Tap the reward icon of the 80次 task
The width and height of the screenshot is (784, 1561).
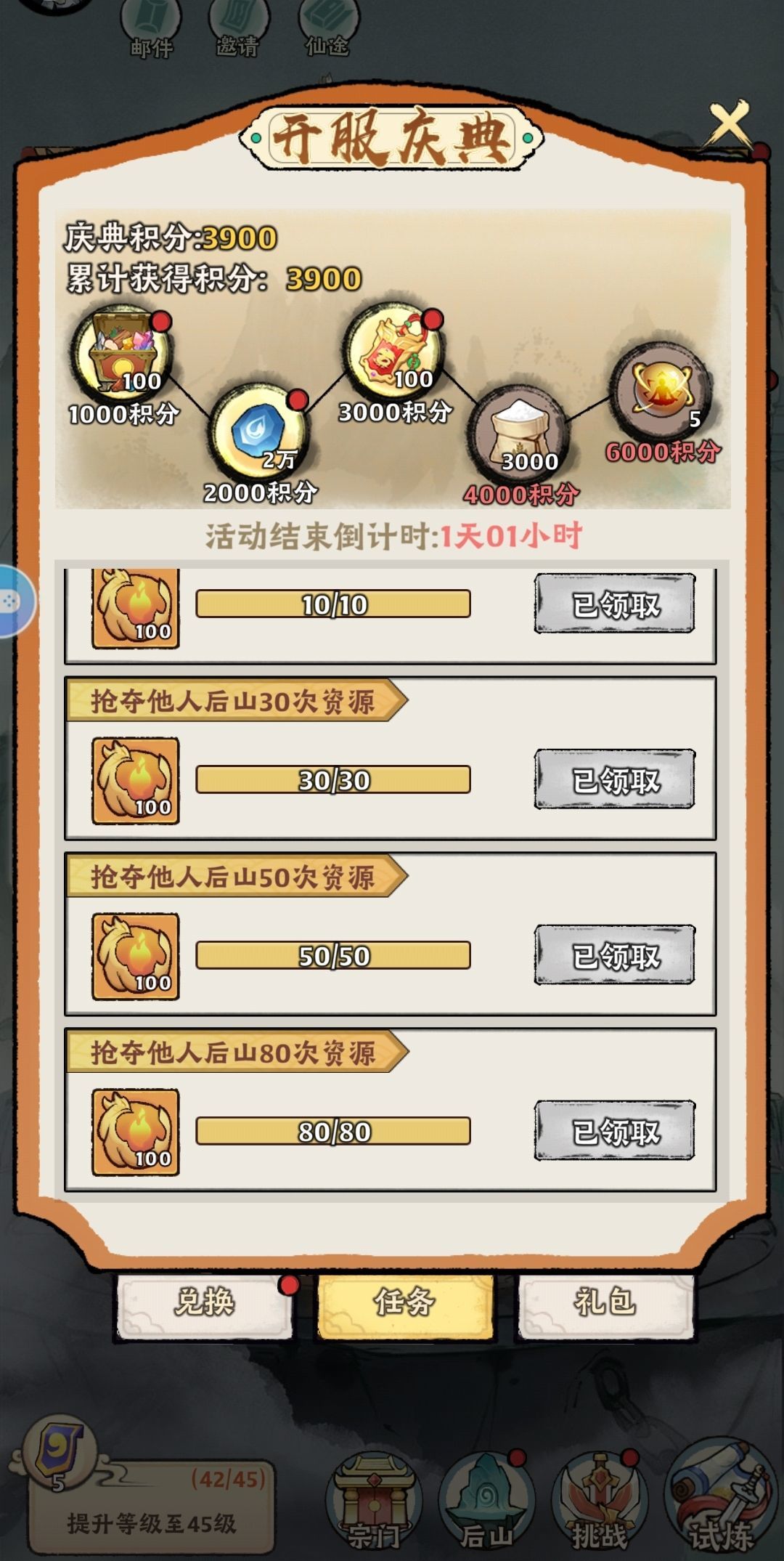coord(136,1132)
